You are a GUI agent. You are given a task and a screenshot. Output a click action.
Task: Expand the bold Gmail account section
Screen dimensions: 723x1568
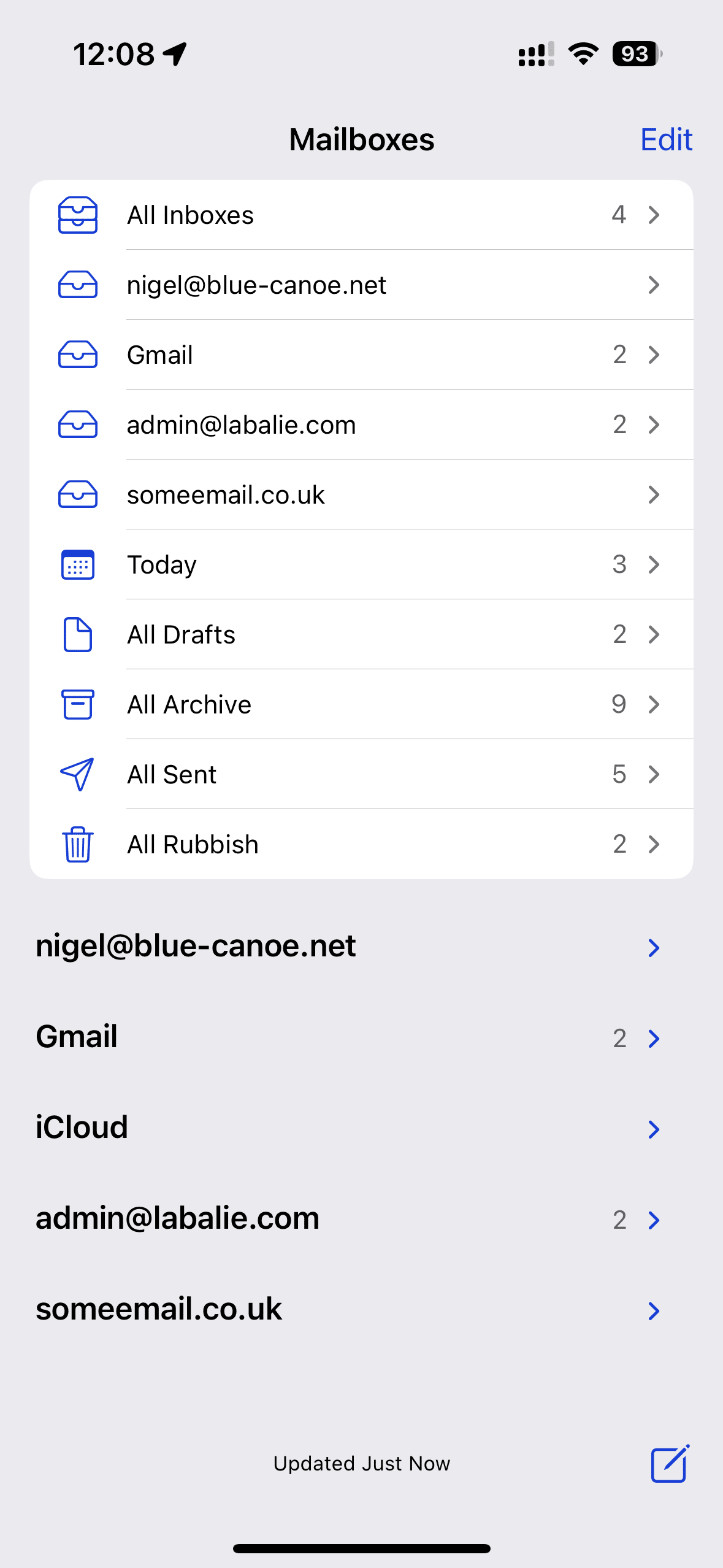pyautogui.click(x=361, y=1037)
